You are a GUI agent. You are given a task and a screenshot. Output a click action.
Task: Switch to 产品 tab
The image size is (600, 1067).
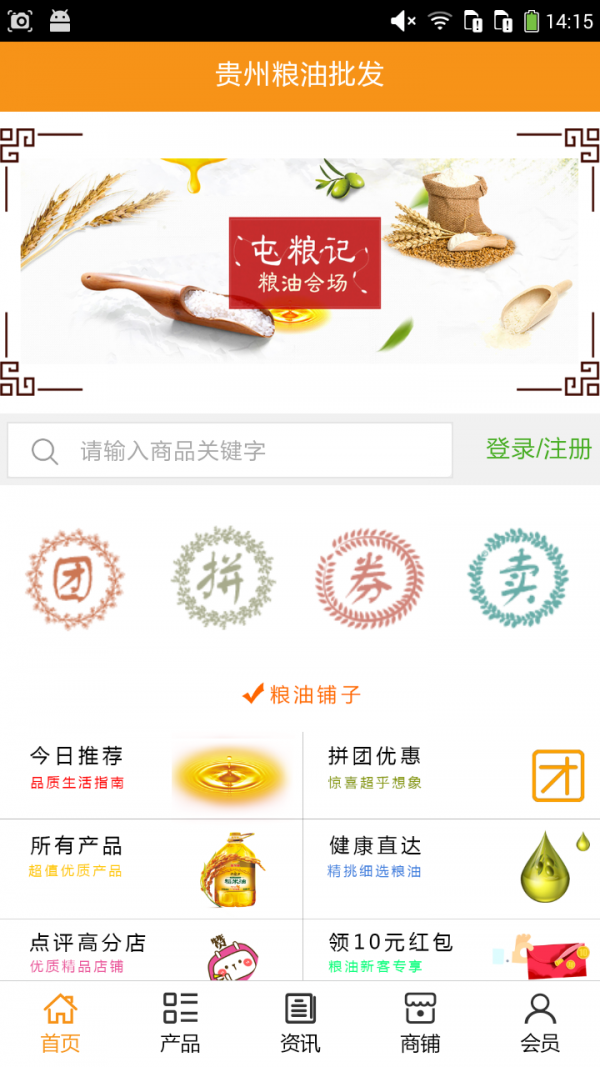180,1023
